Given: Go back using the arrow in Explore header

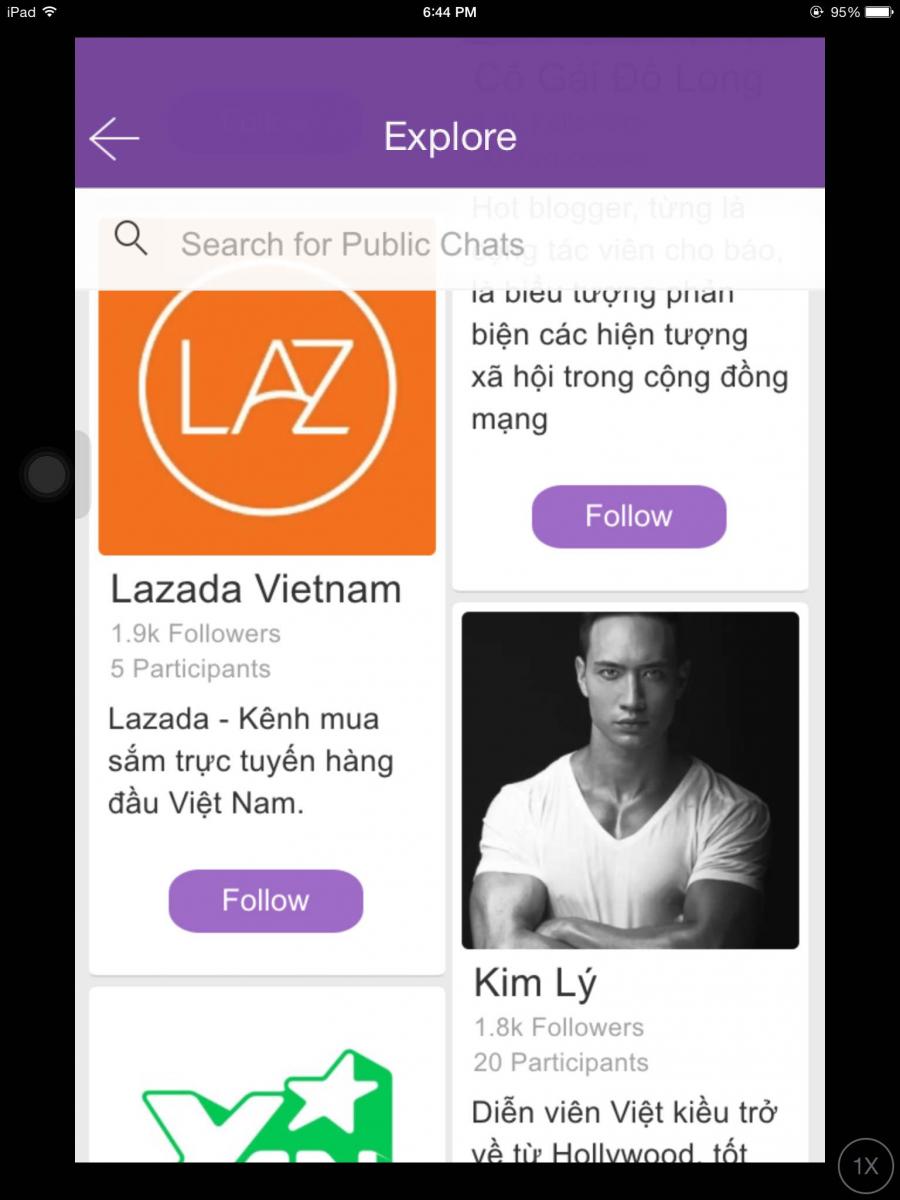Looking at the screenshot, I should point(114,138).
